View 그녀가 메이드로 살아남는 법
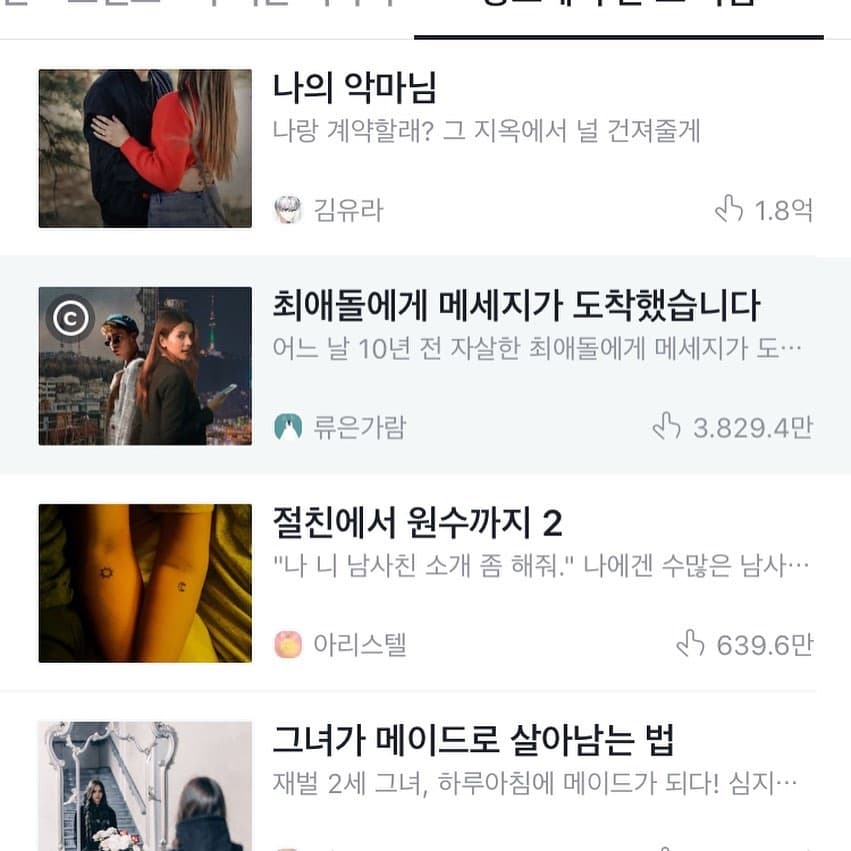The width and height of the screenshot is (851, 851). click(473, 741)
